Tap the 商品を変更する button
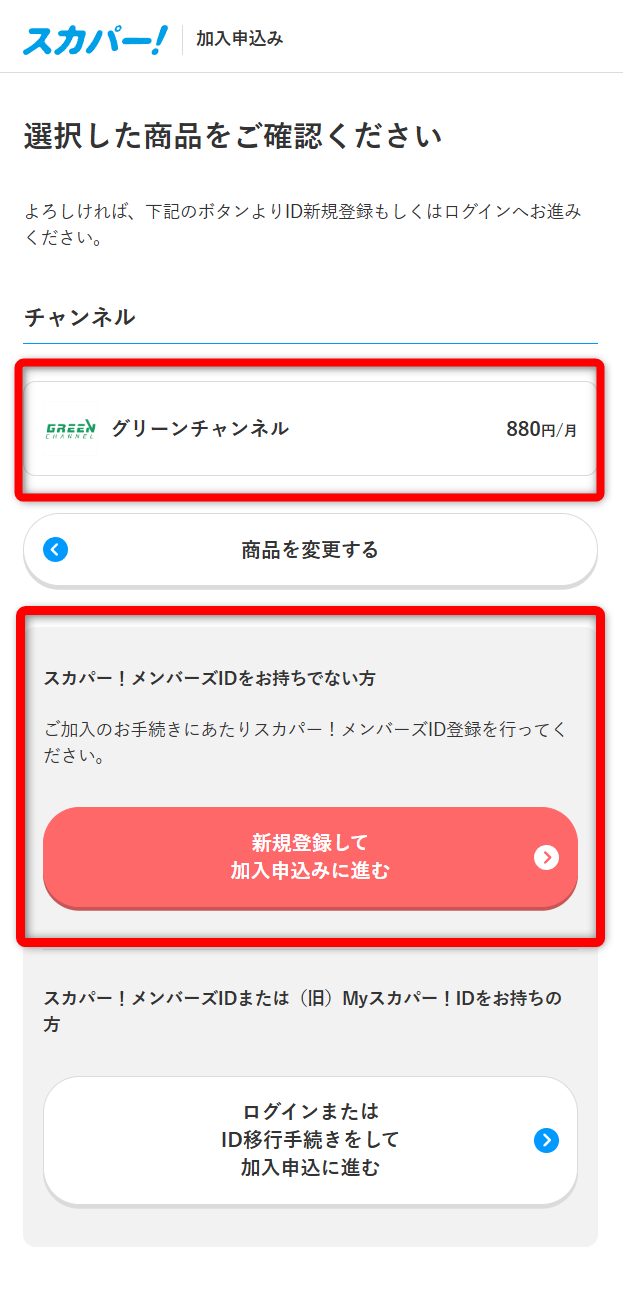This screenshot has height=1297, width=623. coord(310,550)
